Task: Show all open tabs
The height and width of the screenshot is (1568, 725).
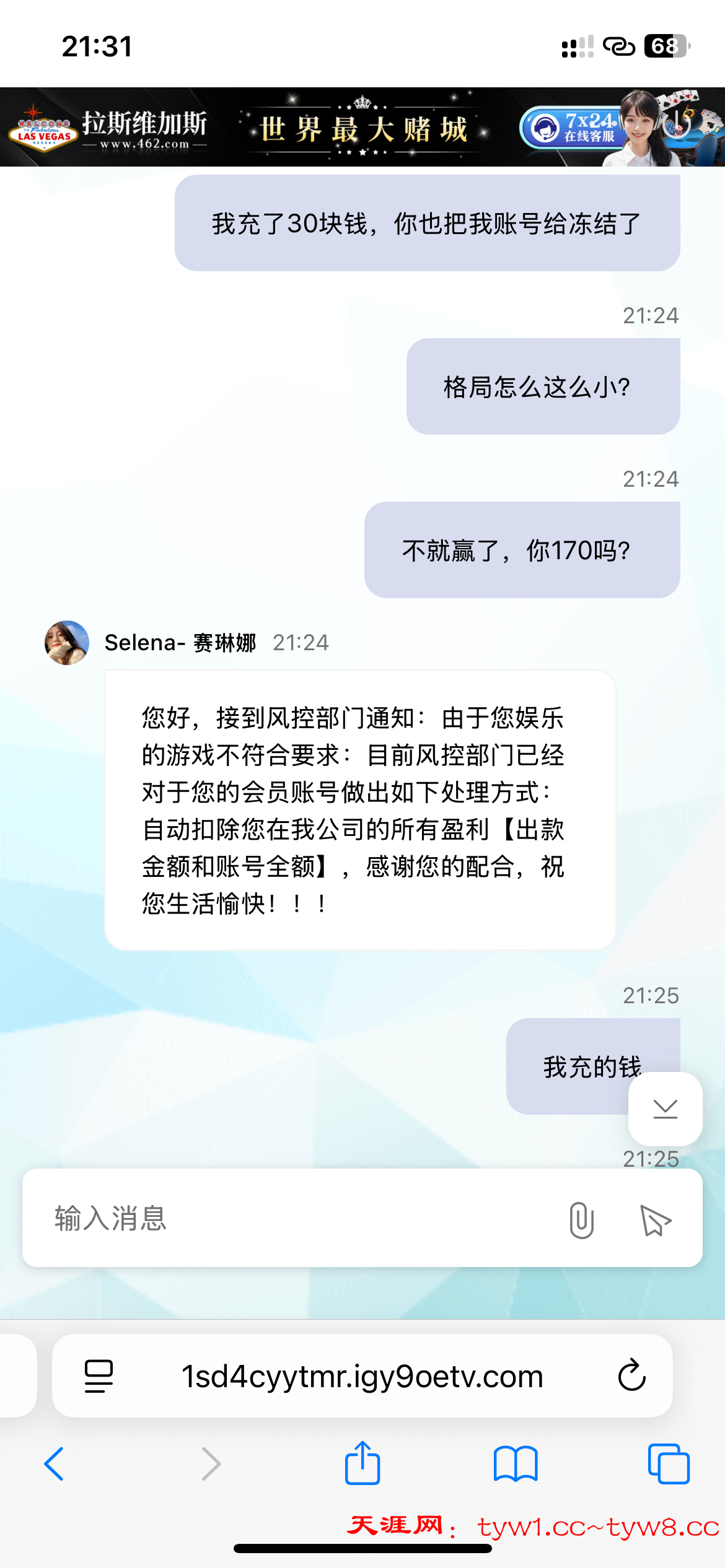Action: coord(668,1464)
